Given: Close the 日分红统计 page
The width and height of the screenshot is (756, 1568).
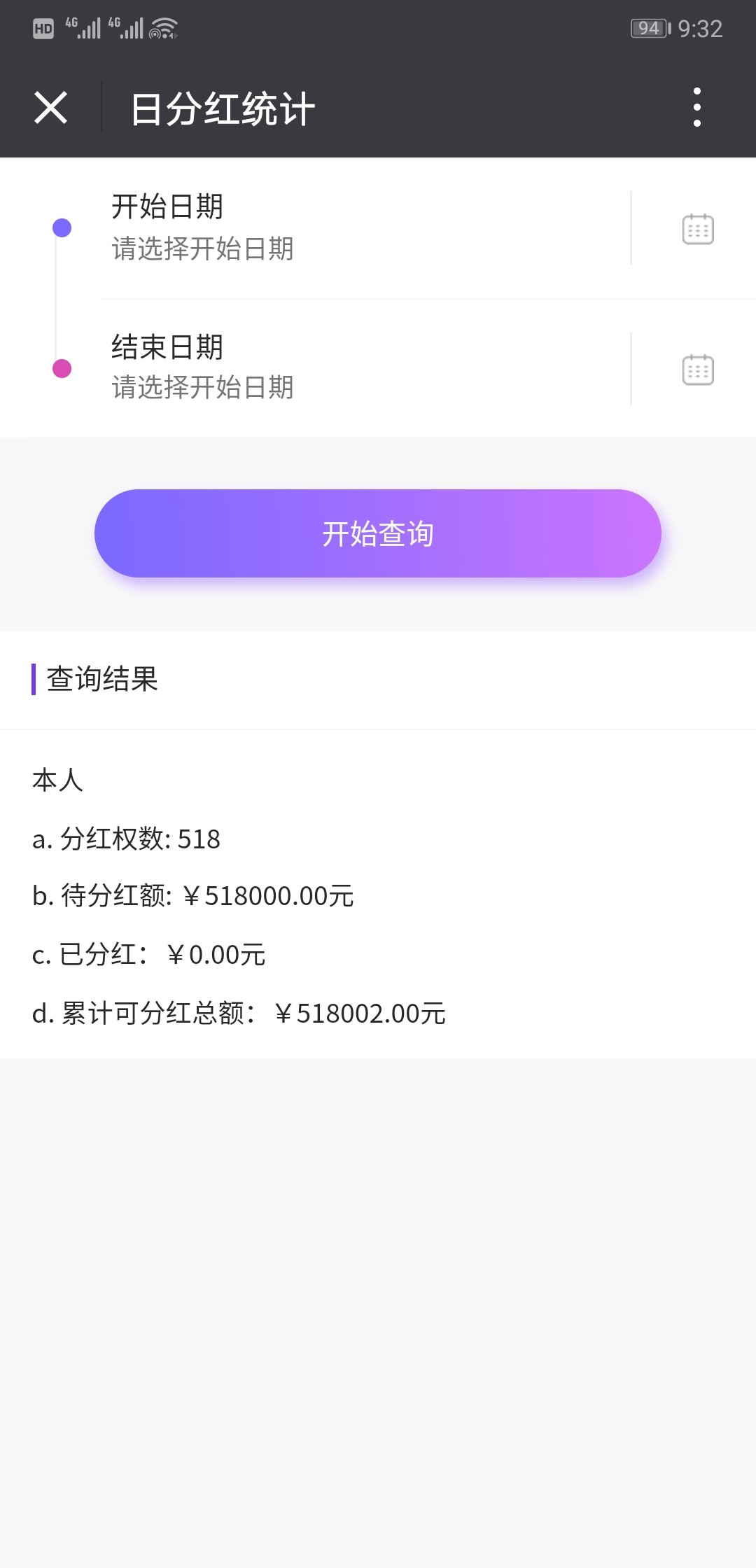Looking at the screenshot, I should (50, 108).
